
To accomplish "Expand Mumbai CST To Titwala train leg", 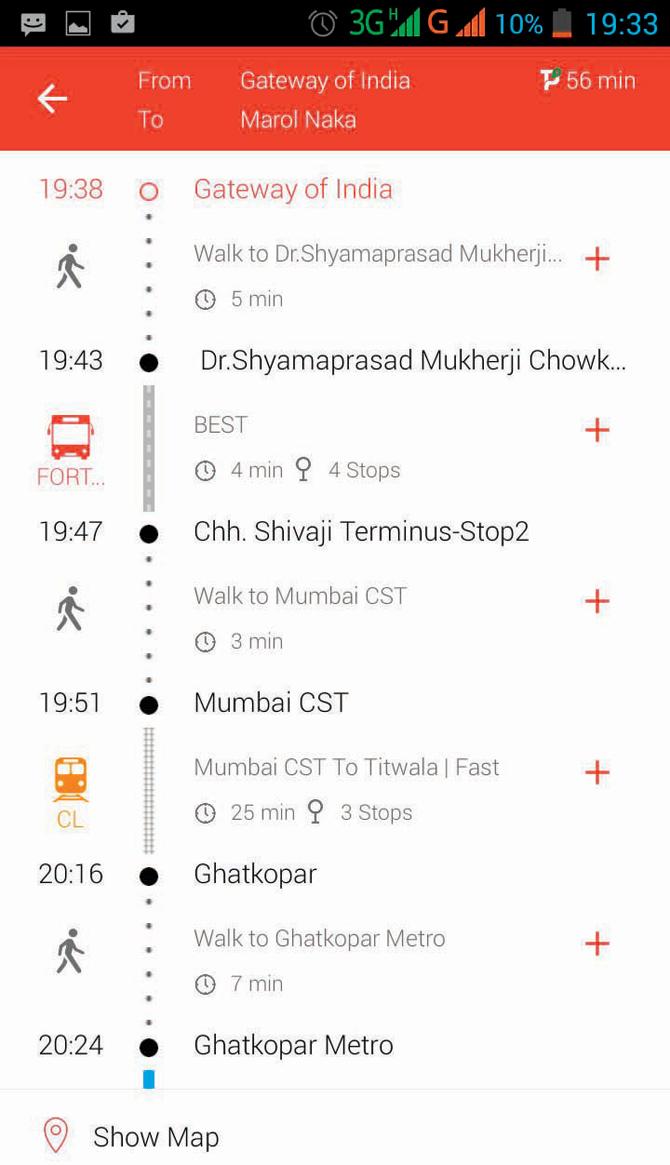I will tap(597, 773).
